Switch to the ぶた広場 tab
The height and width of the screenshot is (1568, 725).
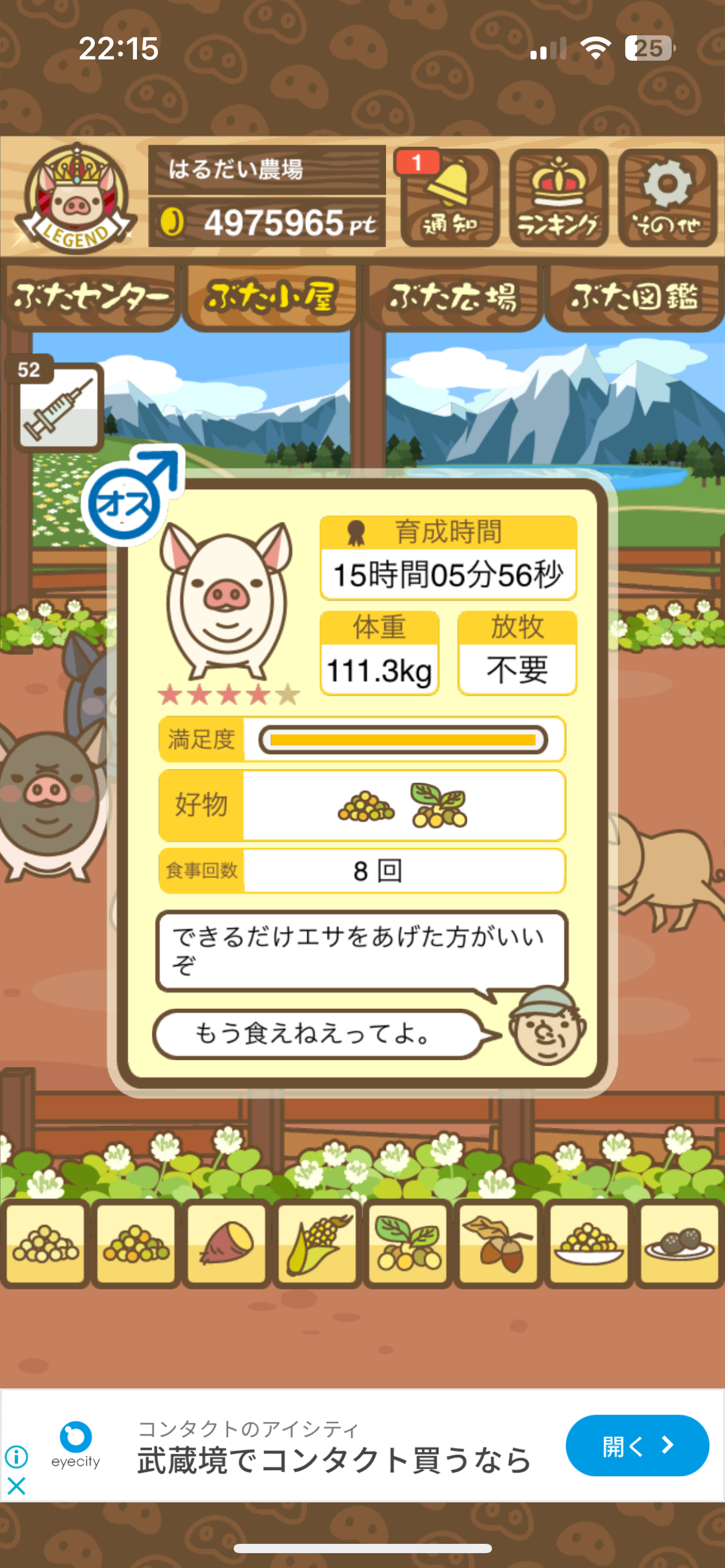tap(453, 297)
